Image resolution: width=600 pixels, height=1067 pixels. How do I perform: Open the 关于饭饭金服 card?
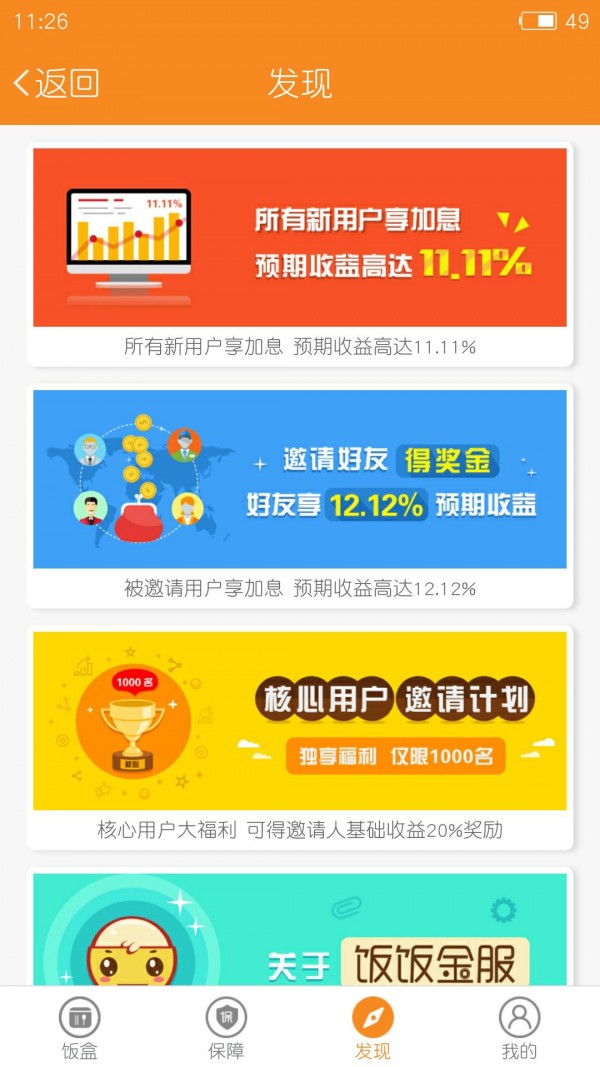click(x=300, y=930)
